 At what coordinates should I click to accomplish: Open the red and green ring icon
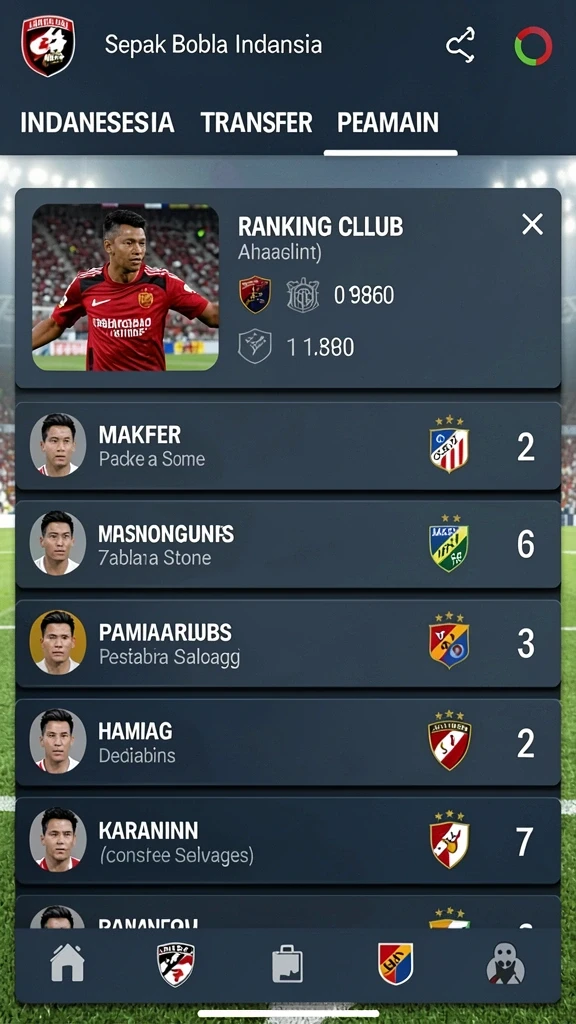[533, 46]
